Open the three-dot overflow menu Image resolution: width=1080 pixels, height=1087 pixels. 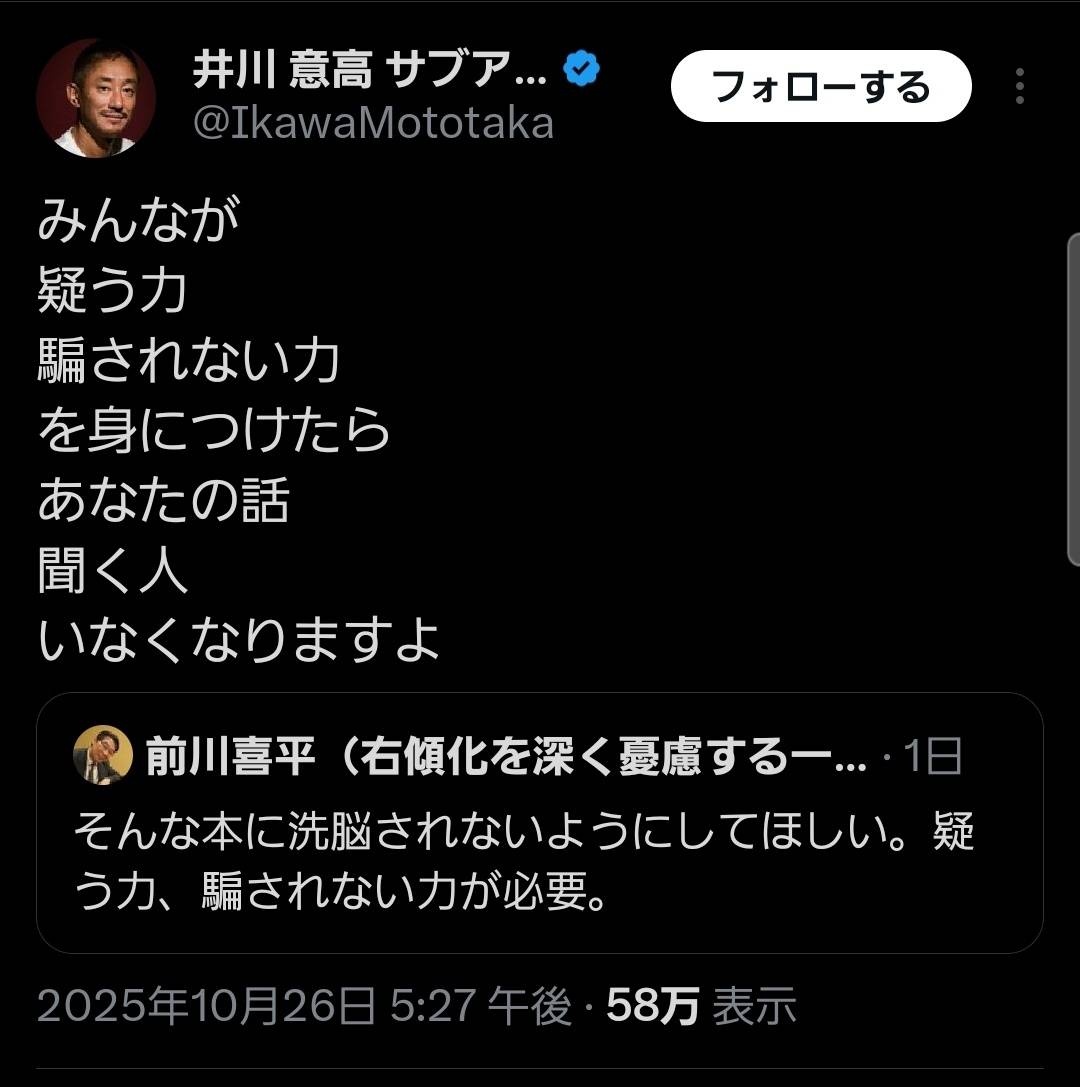tap(1019, 87)
